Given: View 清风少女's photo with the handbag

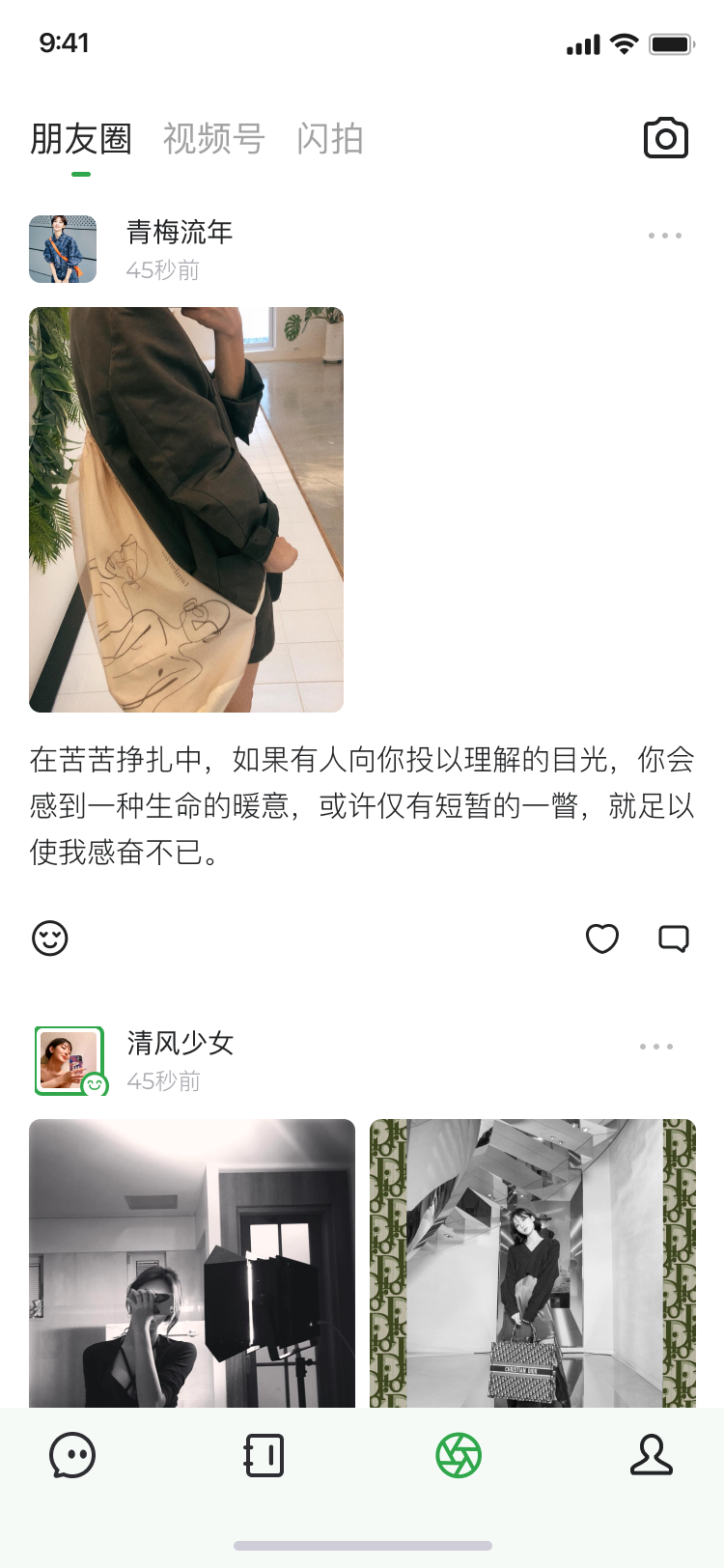Looking at the screenshot, I should tap(533, 1263).
